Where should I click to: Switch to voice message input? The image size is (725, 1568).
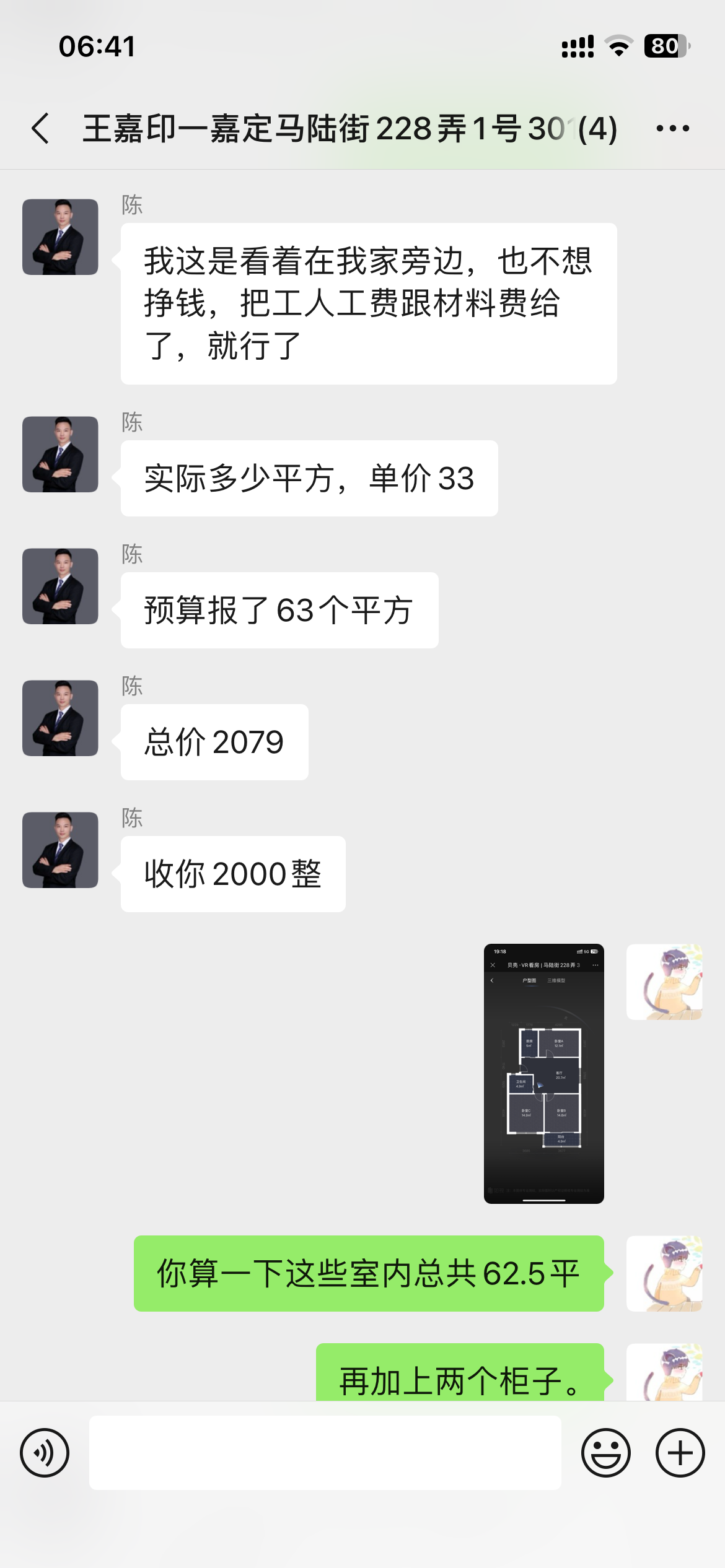pyautogui.click(x=45, y=1453)
